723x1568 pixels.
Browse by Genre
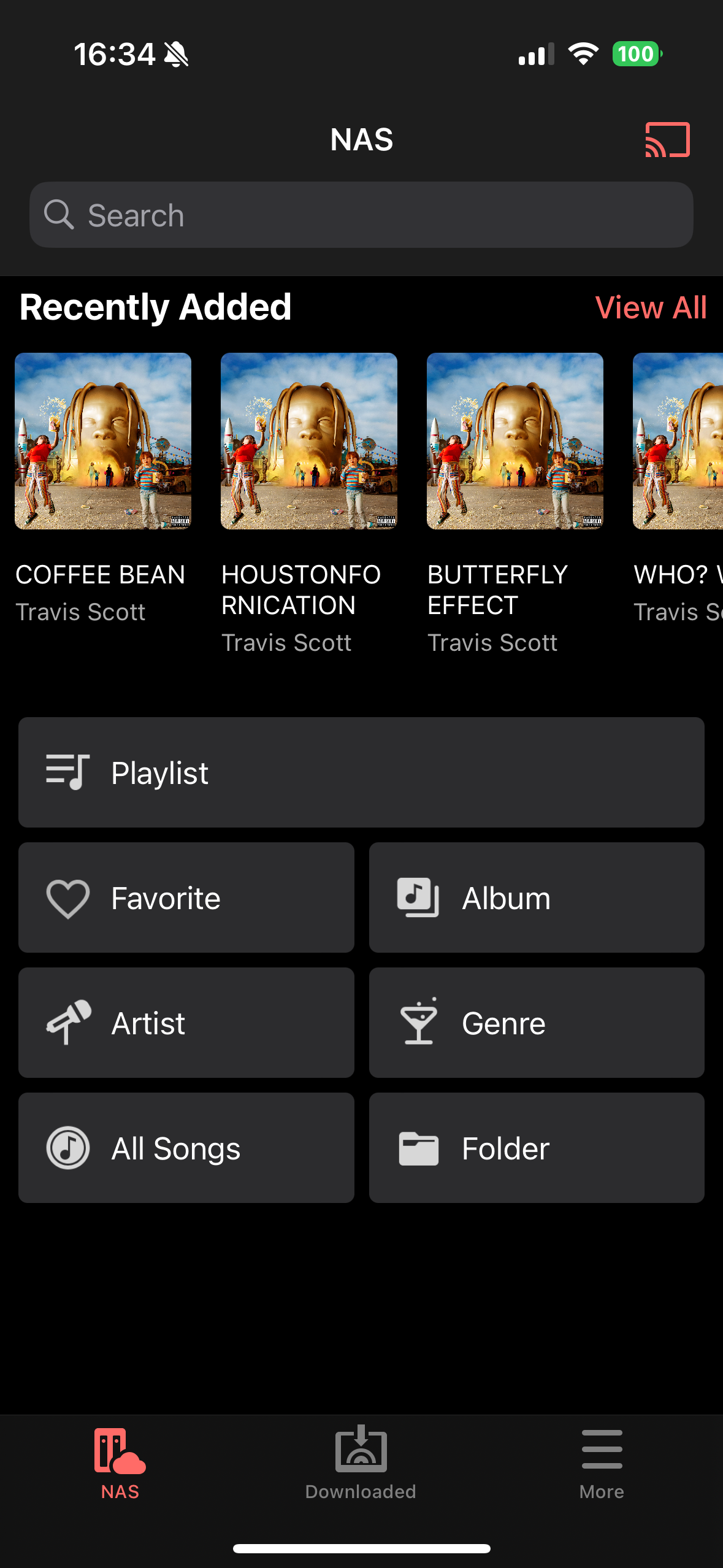(537, 1023)
